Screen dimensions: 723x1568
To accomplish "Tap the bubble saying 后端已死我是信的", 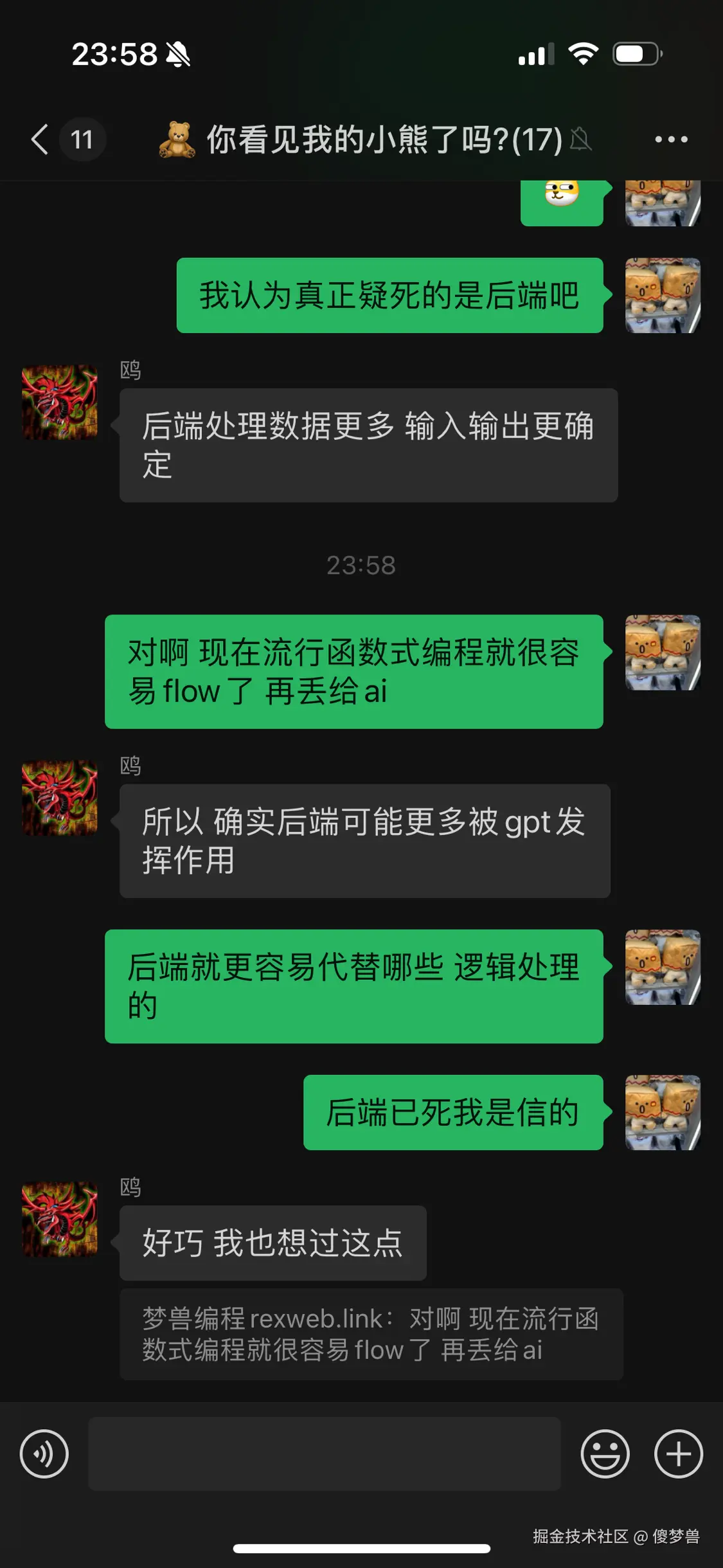I will point(453,1113).
